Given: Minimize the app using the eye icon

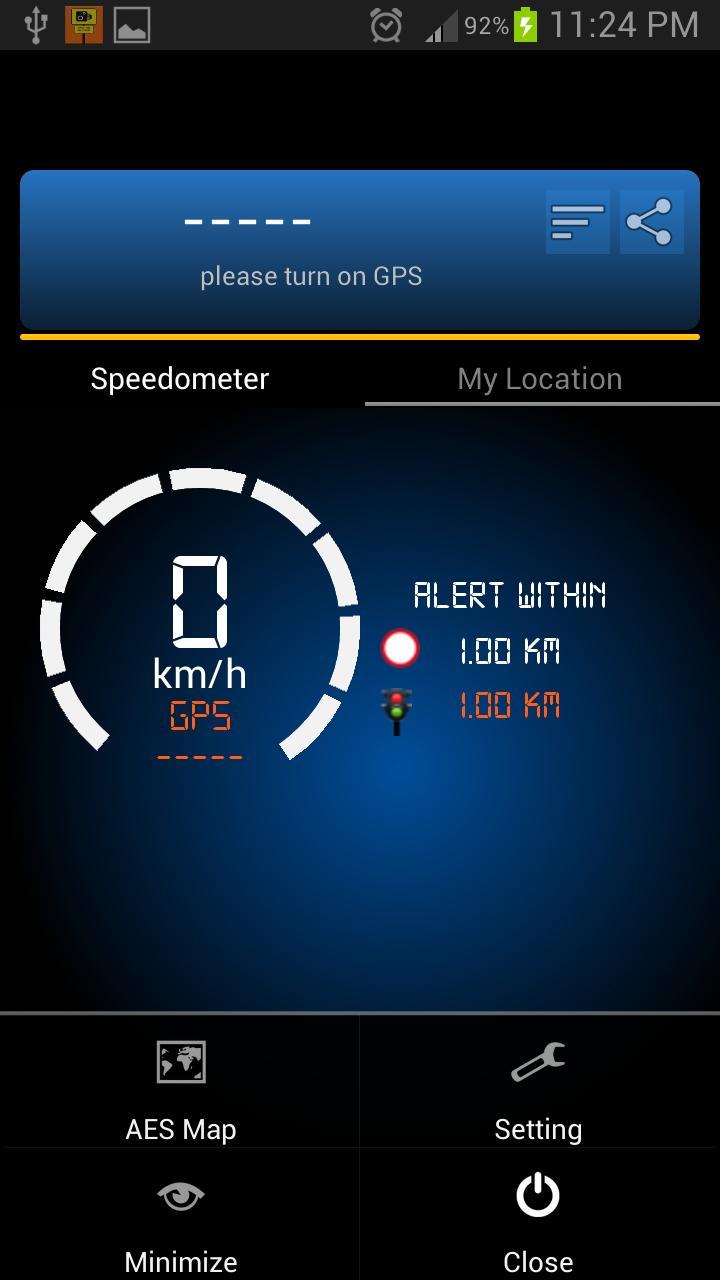Looking at the screenshot, I should 180,1196.
